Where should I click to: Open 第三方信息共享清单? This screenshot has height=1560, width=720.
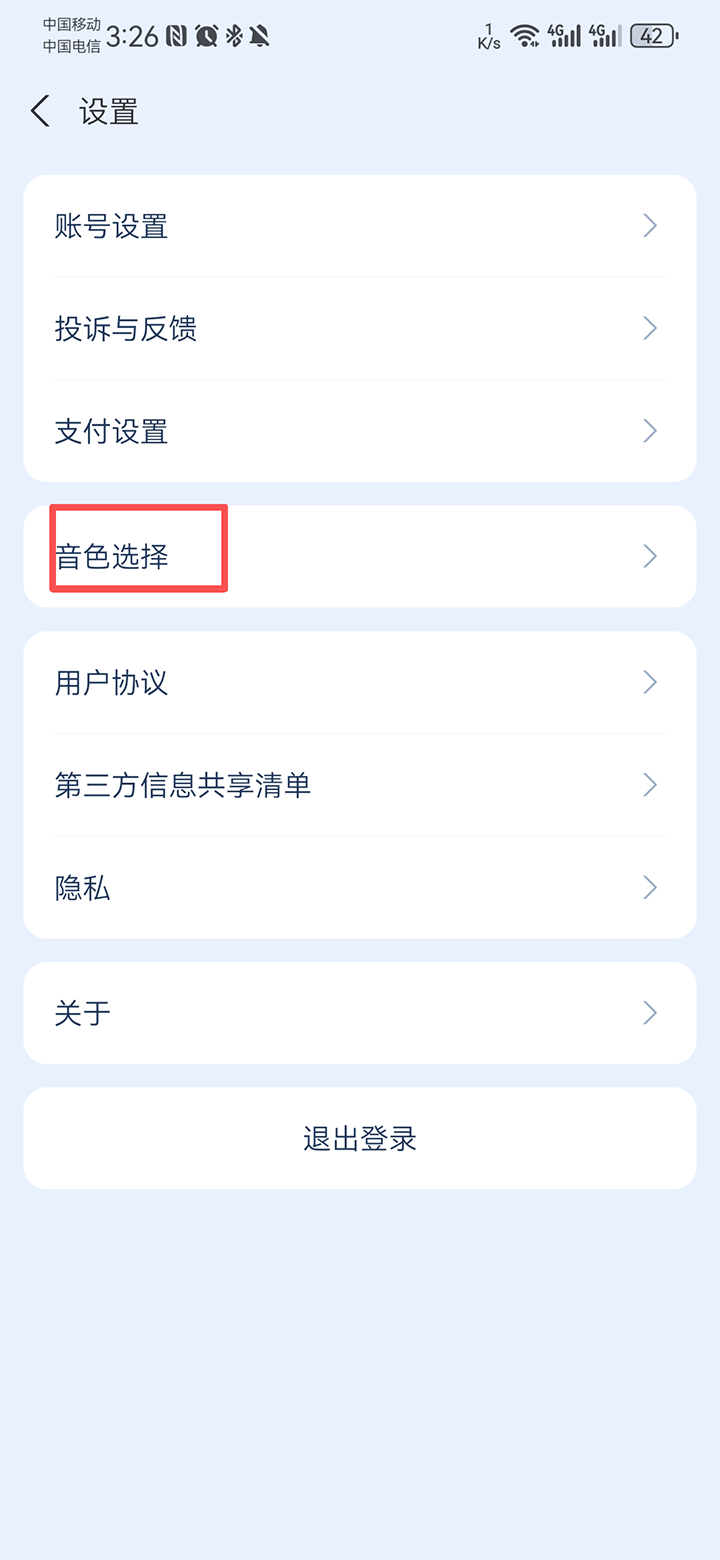coord(359,785)
